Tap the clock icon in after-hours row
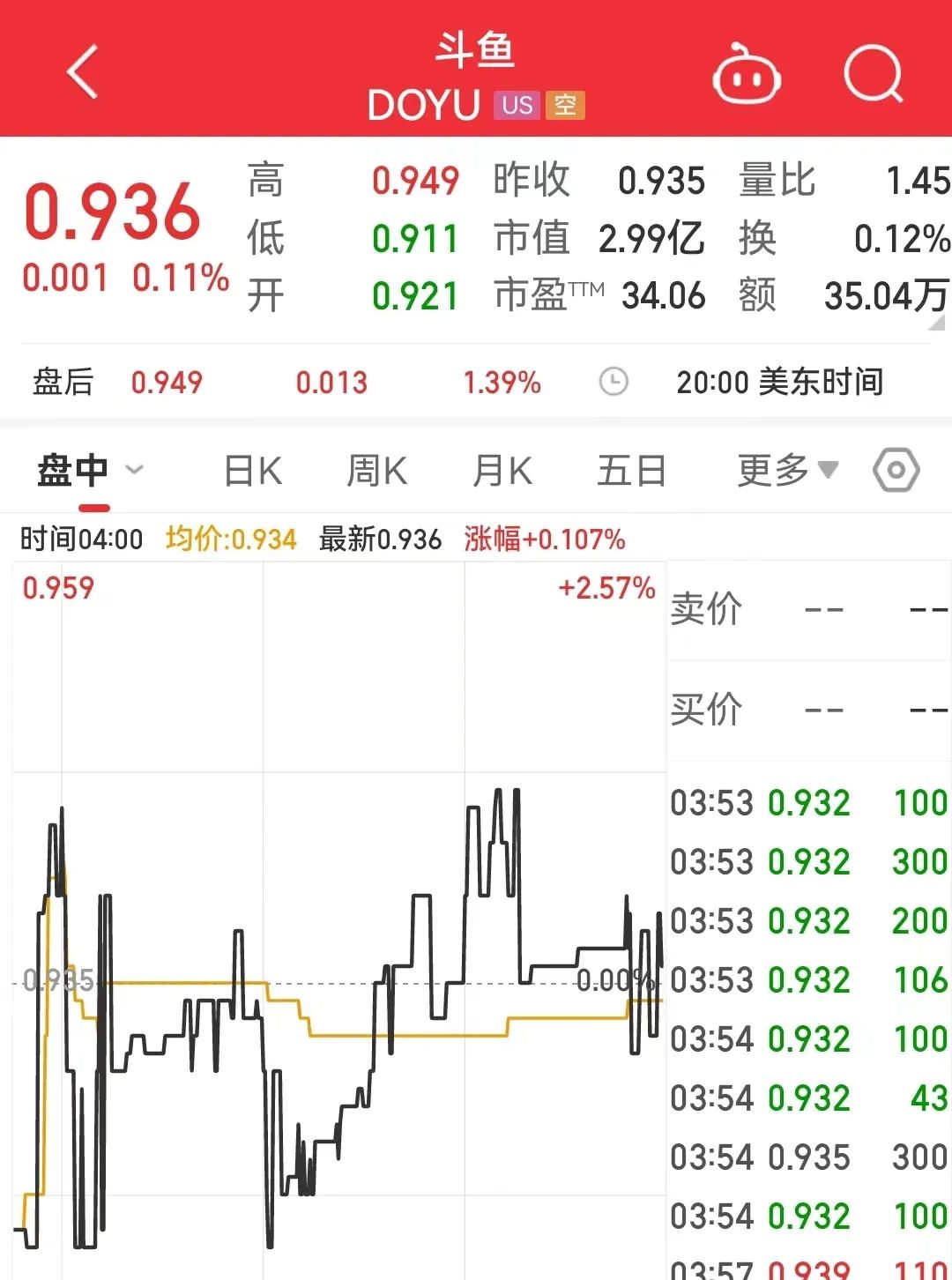The height and width of the screenshot is (1280, 952). pyautogui.click(x=615, y=382)
